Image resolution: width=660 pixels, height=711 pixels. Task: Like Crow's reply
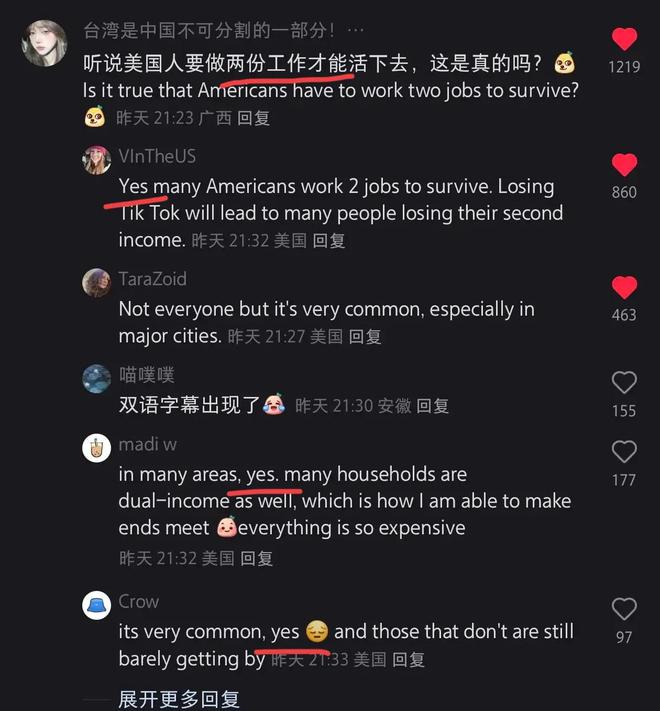624,609
